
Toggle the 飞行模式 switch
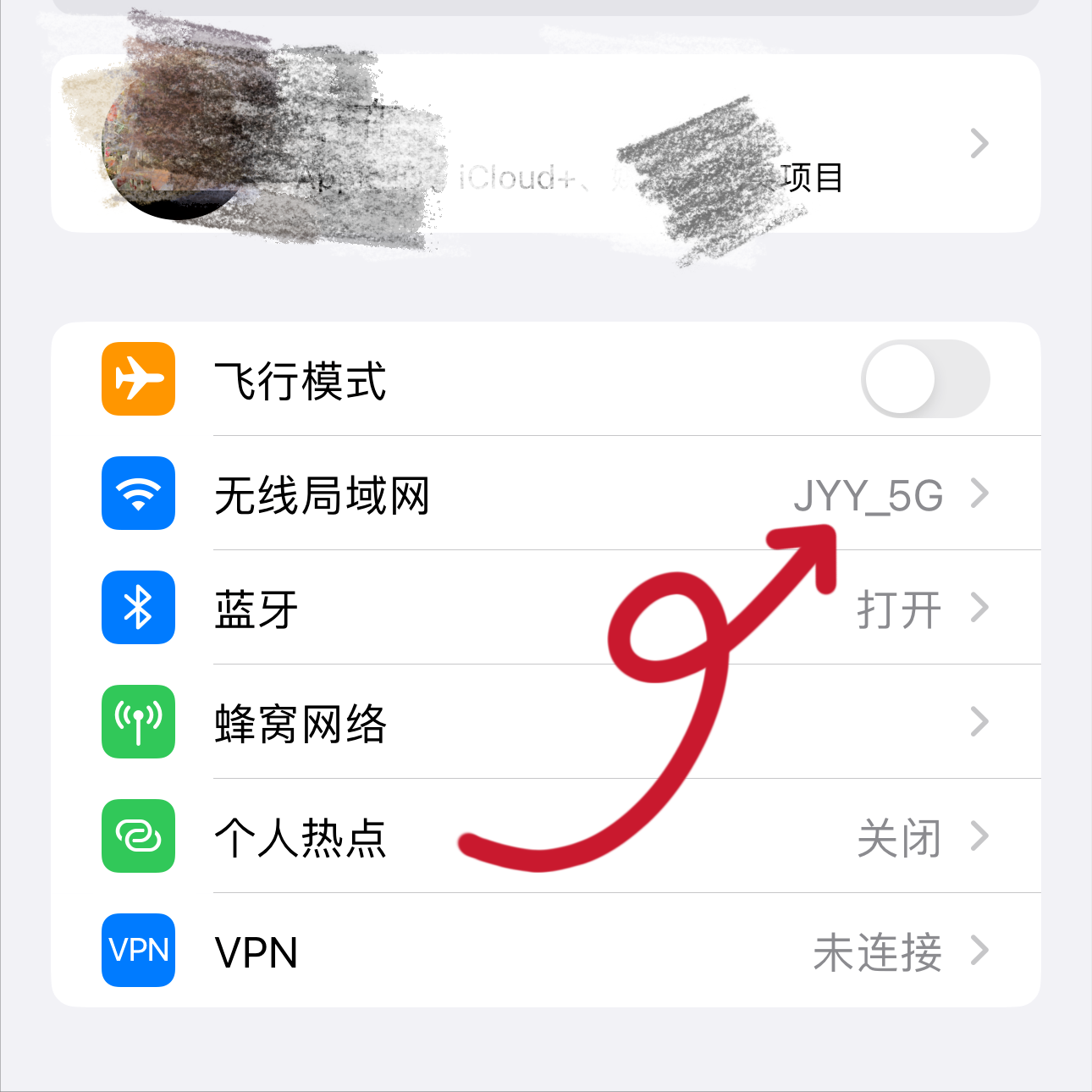(924, 379)
